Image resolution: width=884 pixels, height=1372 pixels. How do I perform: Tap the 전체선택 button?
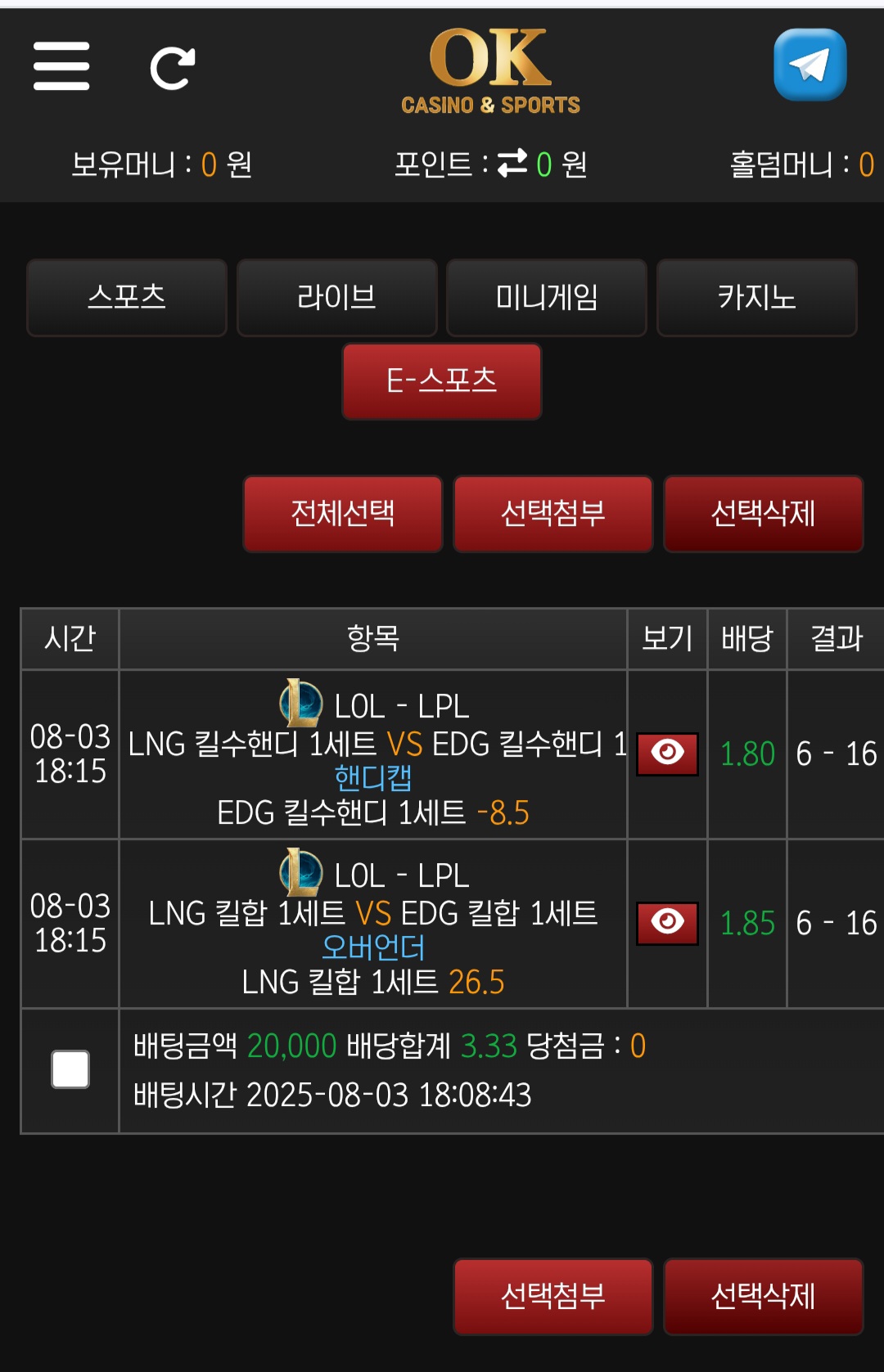tap(343, 514)
